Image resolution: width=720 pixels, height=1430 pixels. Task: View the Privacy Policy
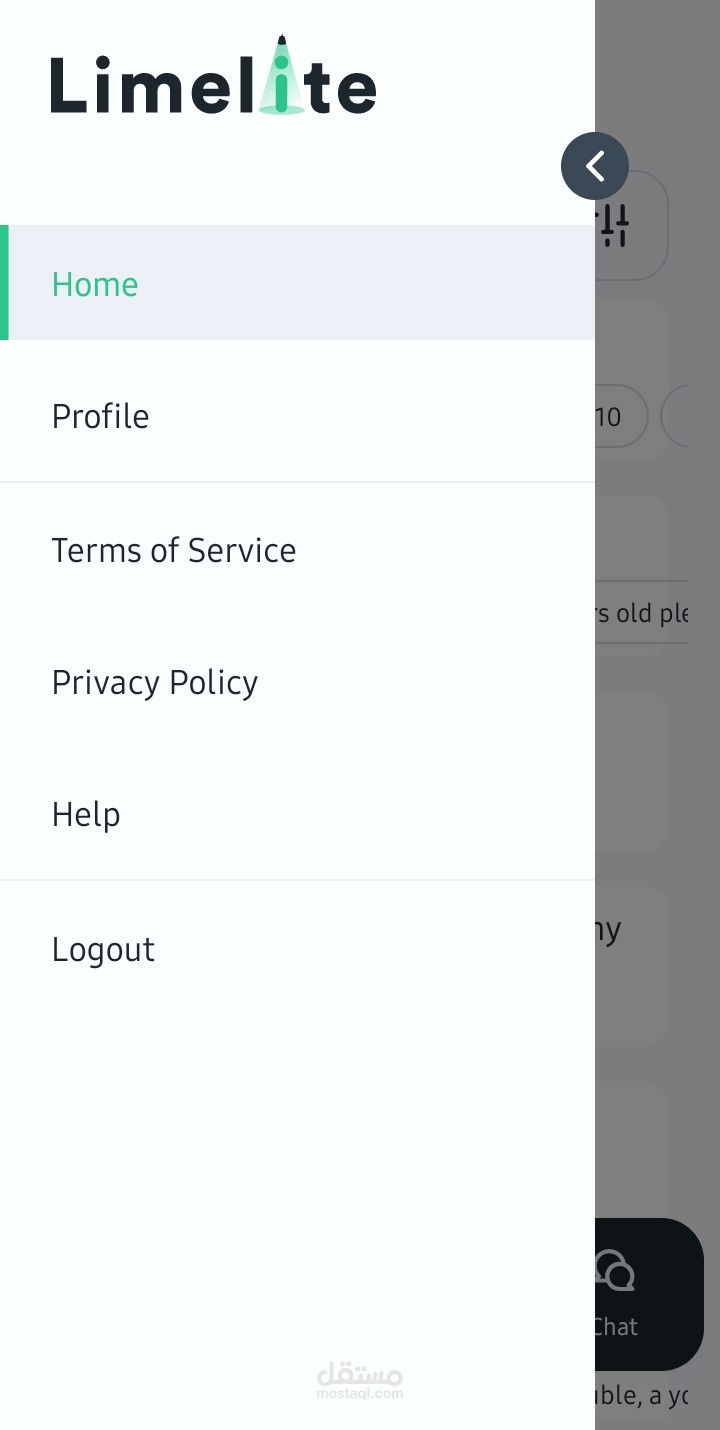[155, 682]
